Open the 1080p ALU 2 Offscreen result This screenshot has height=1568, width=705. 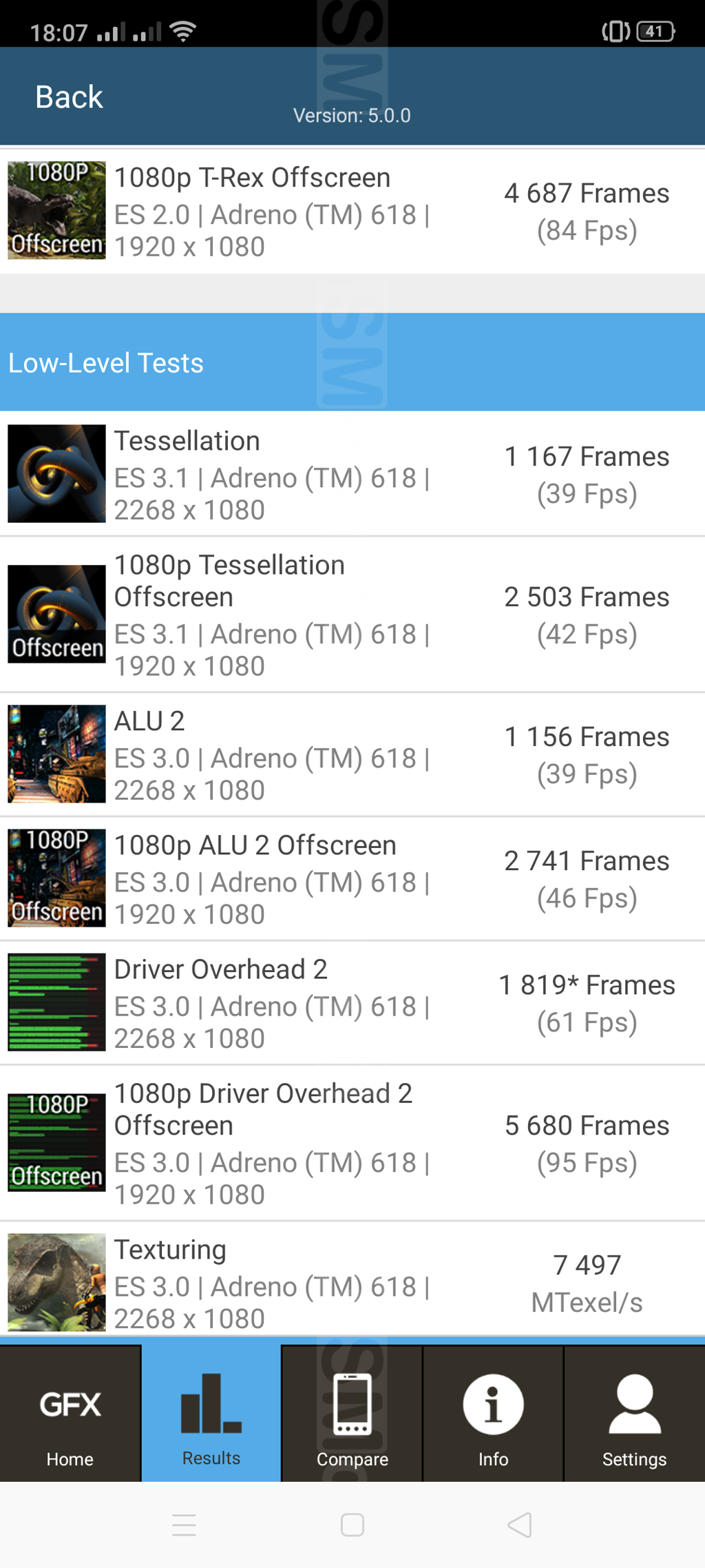(x=352, y=878)
